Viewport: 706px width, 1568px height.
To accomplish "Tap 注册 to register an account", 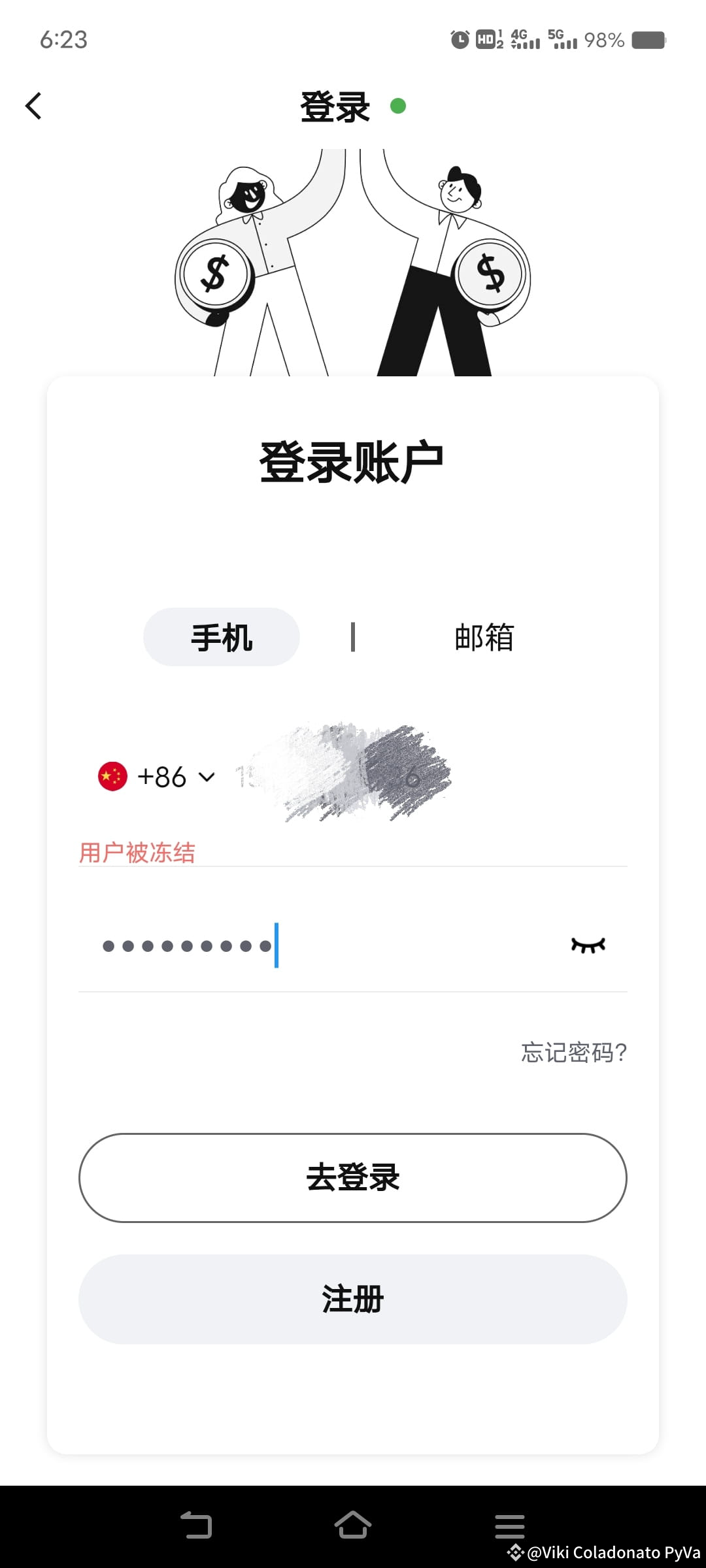I will (353, 1299).
